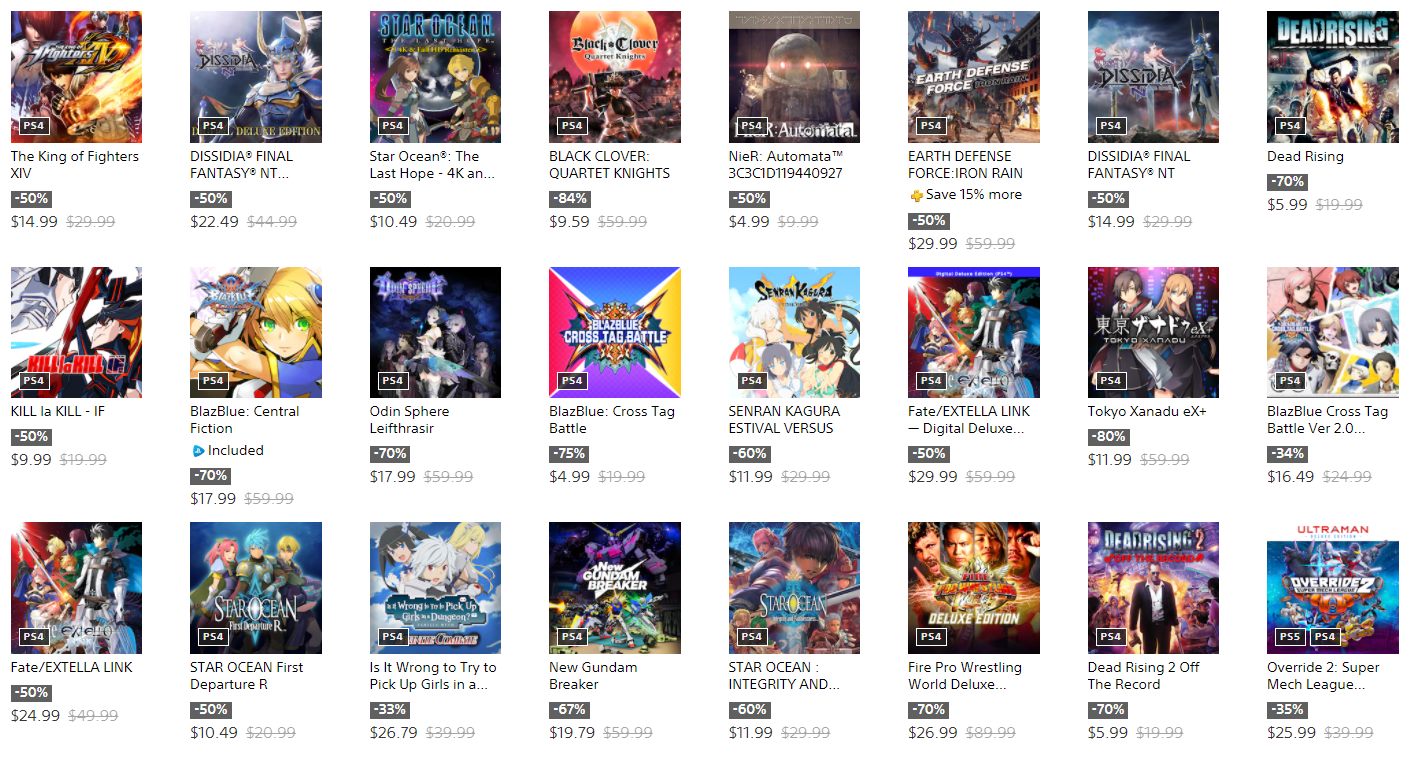The image size is (1428, 760).
Task: Select SENRAN KAGURA ESTIVAL VERSUS
Action: point(794,333)
